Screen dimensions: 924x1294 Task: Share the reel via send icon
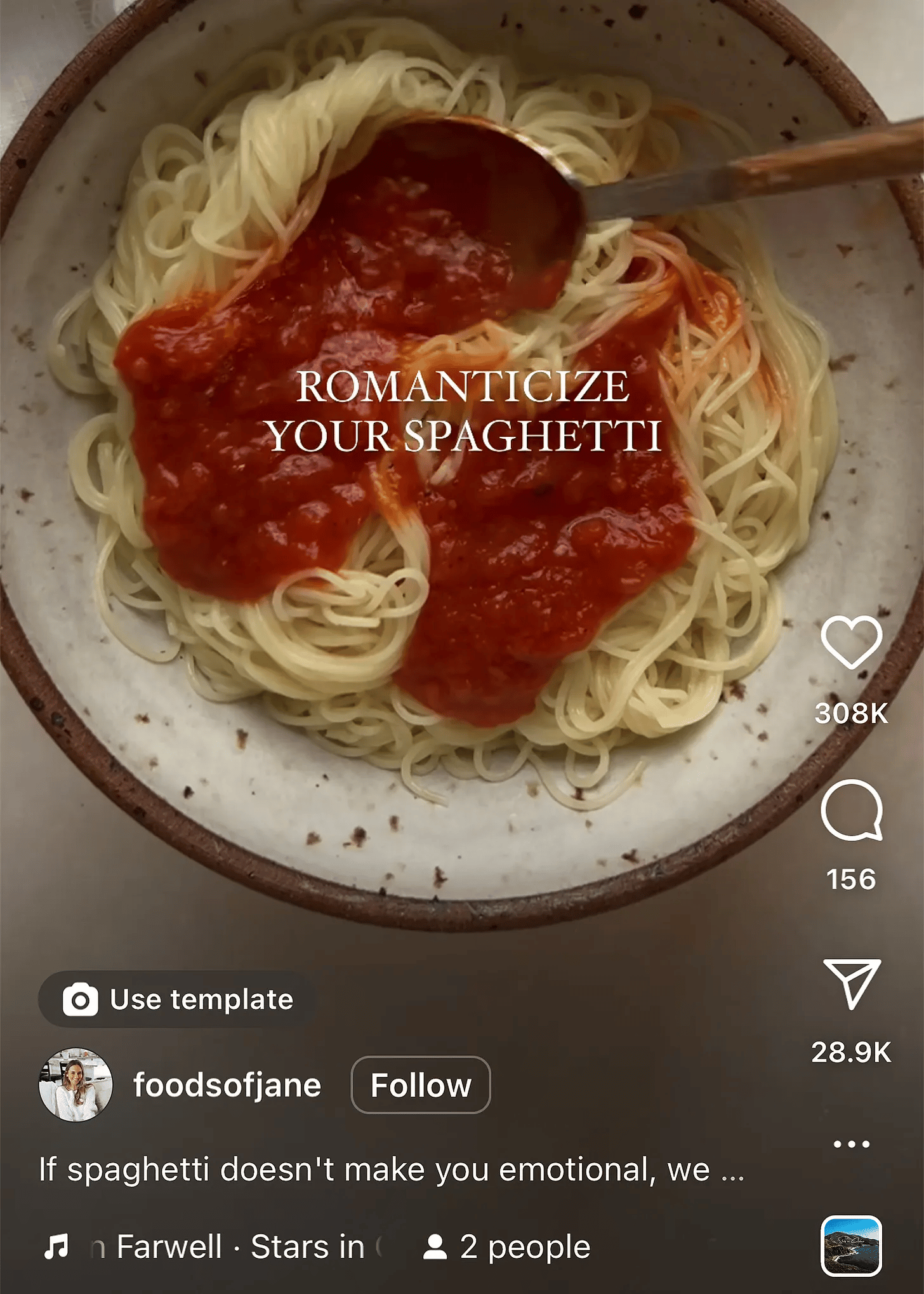click(851, 983)
